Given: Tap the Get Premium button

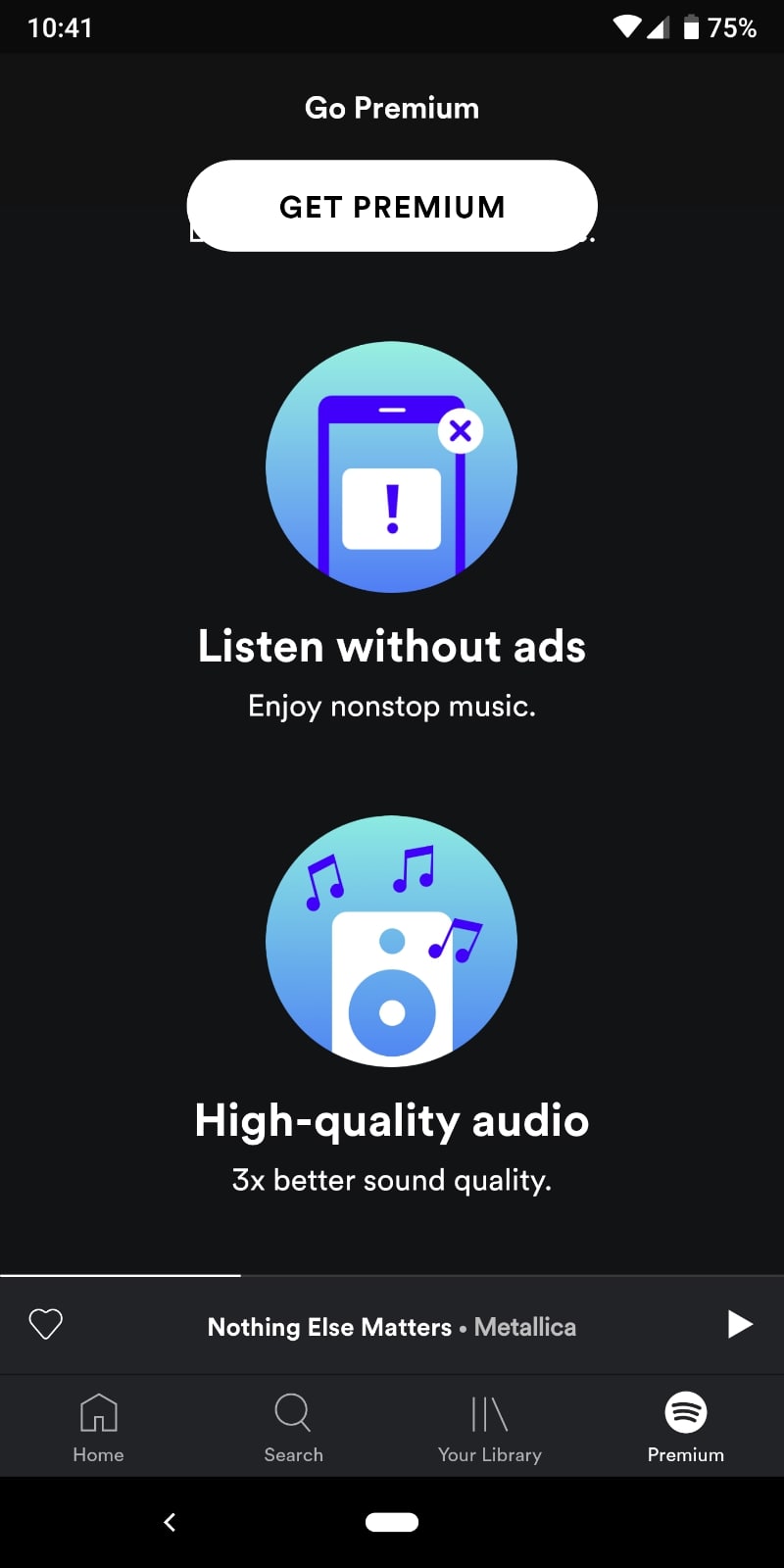Looking at the screenshot, I should tap(392, 207).
